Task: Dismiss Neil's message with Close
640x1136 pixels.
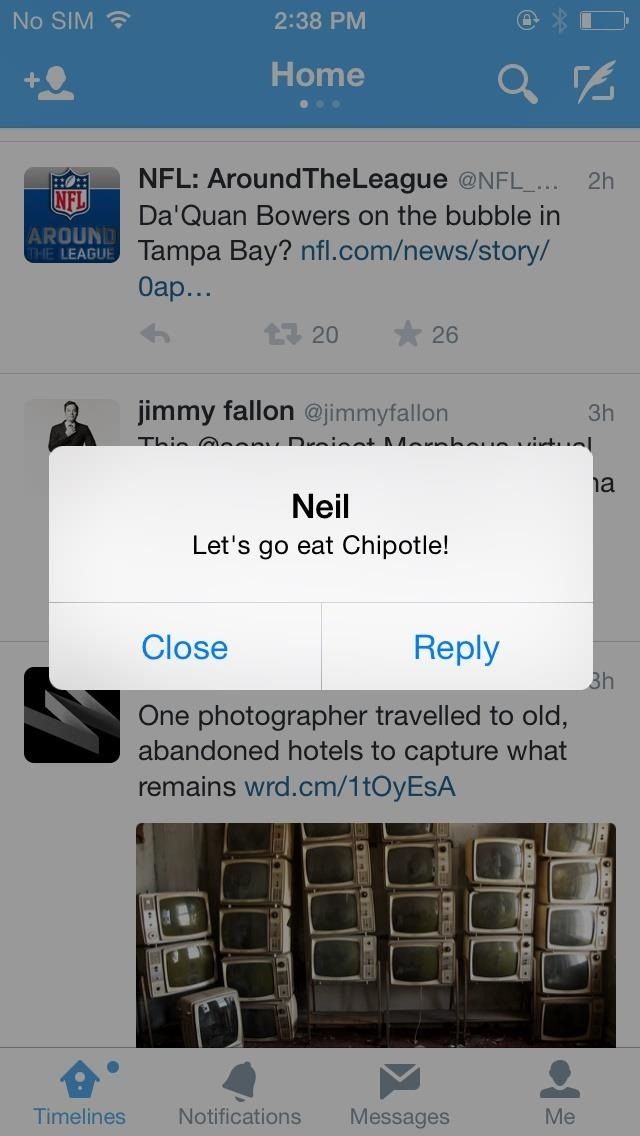Action: pos(185,647)
